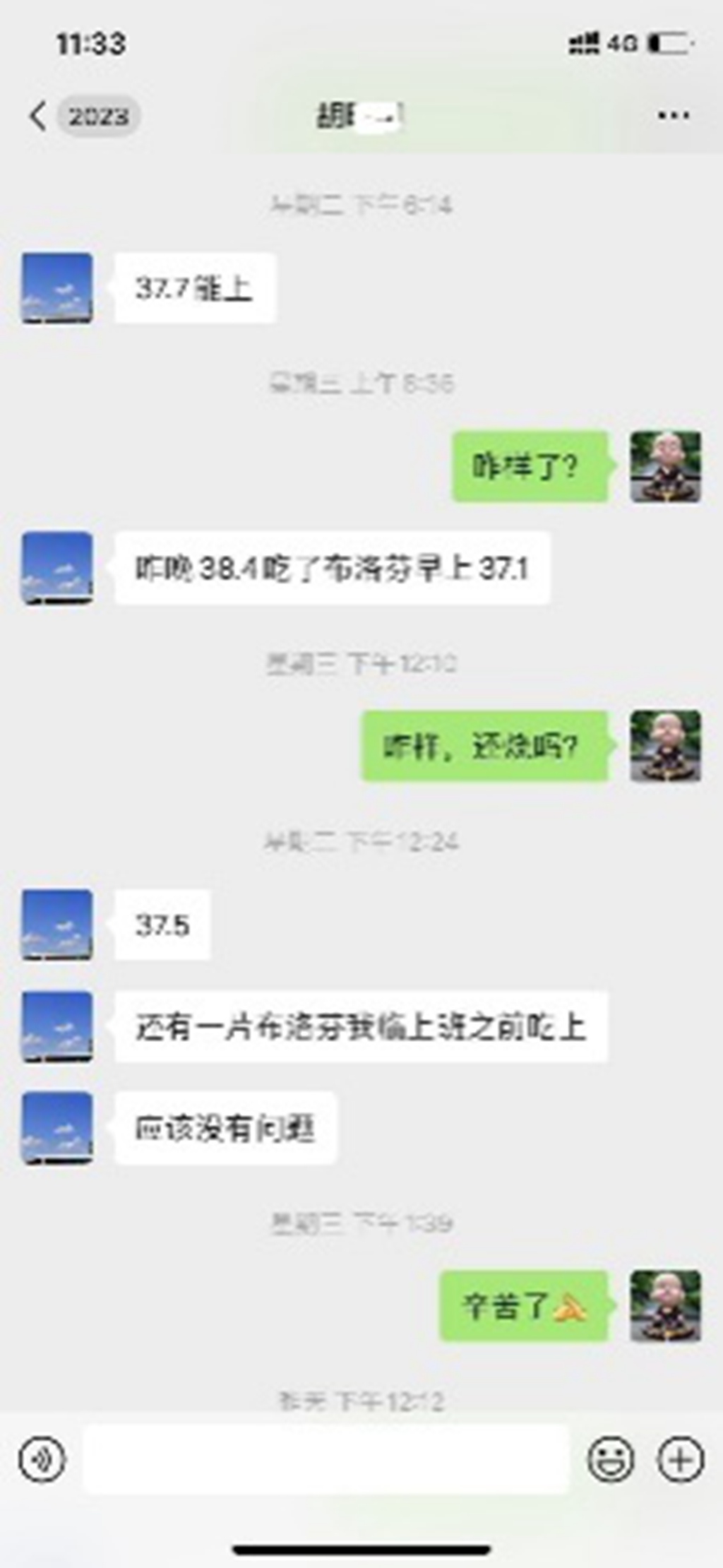Image resolution: width=723 pixels, height=1568 pixels.
Task: Switch to voice message input
Action: pos(42,1459)
